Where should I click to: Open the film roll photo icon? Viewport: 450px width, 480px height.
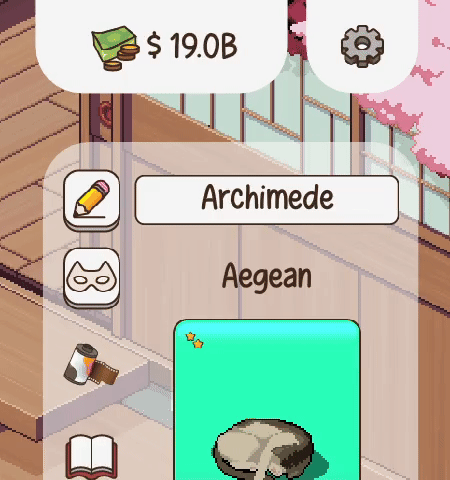[91, 364]
